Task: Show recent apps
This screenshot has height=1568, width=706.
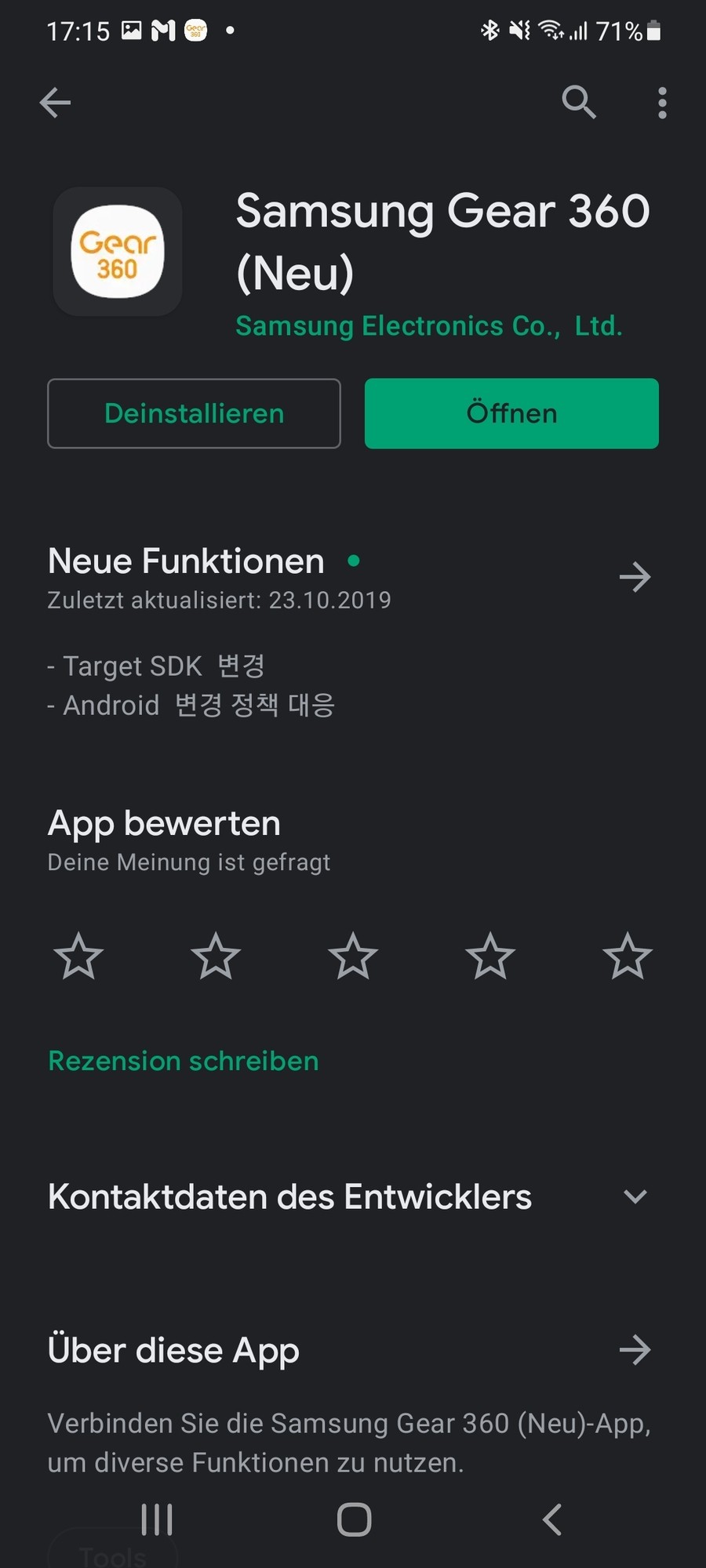Action: [157, 1519]
